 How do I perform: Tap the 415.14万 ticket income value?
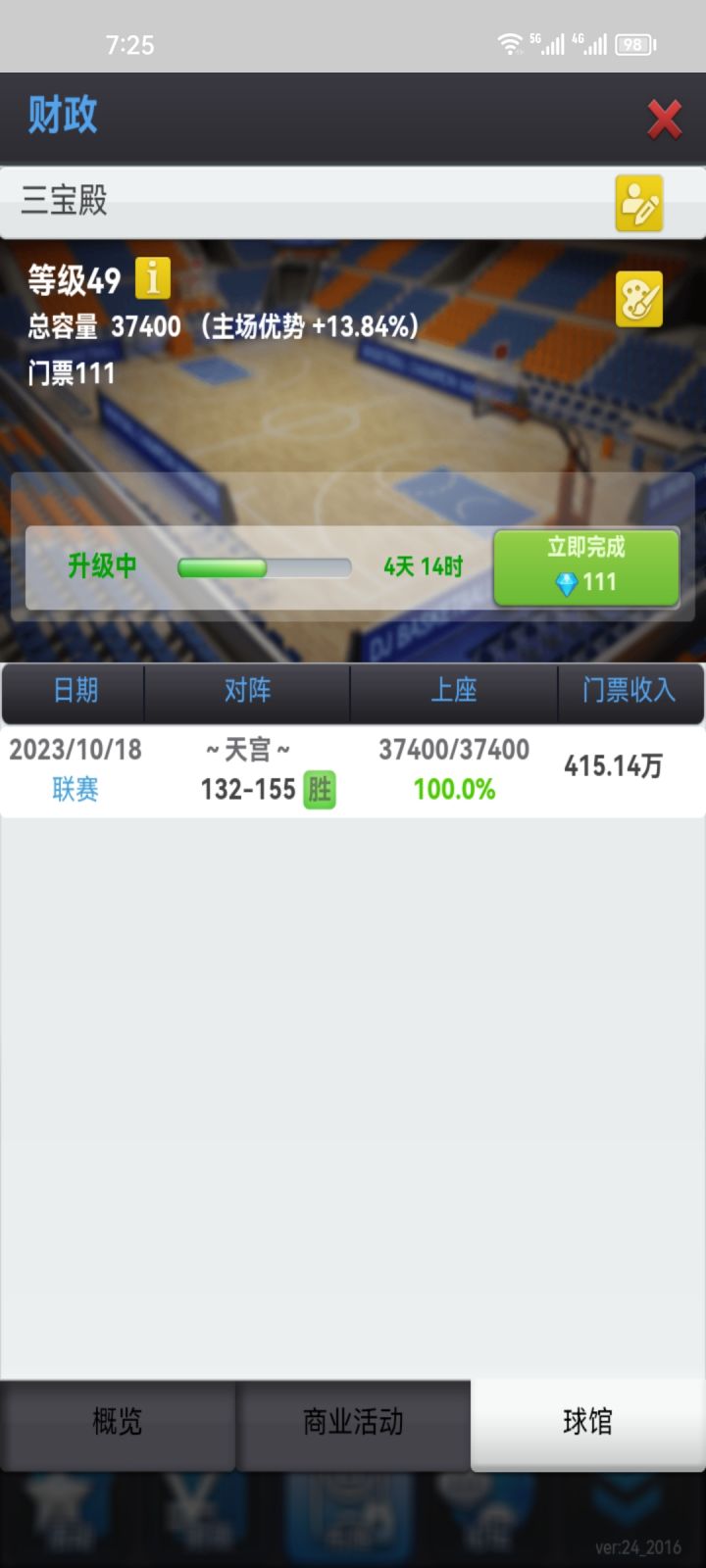pyautogui.click(x=613, y=768)
